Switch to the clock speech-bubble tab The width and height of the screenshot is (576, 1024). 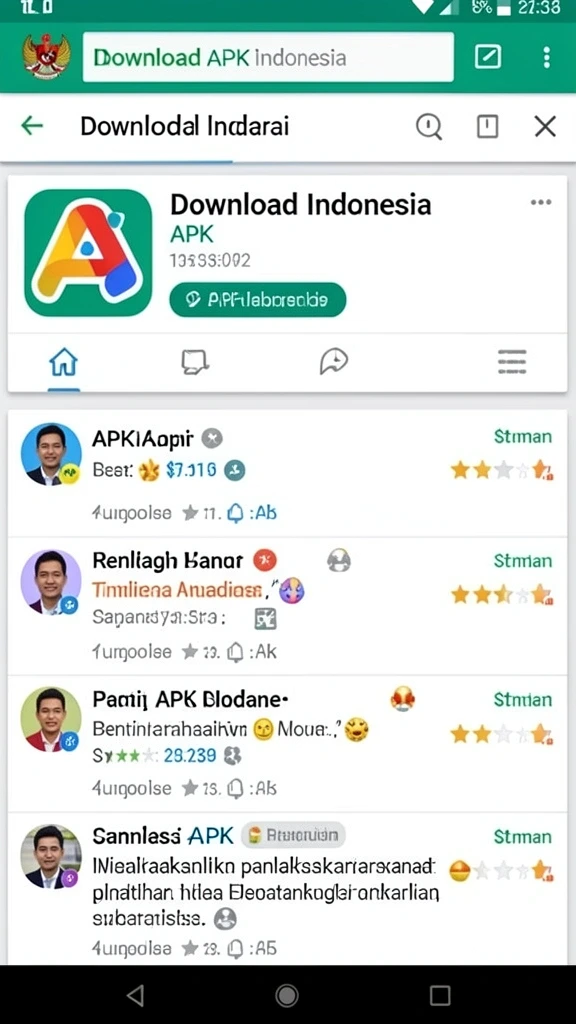click(333, 361)
